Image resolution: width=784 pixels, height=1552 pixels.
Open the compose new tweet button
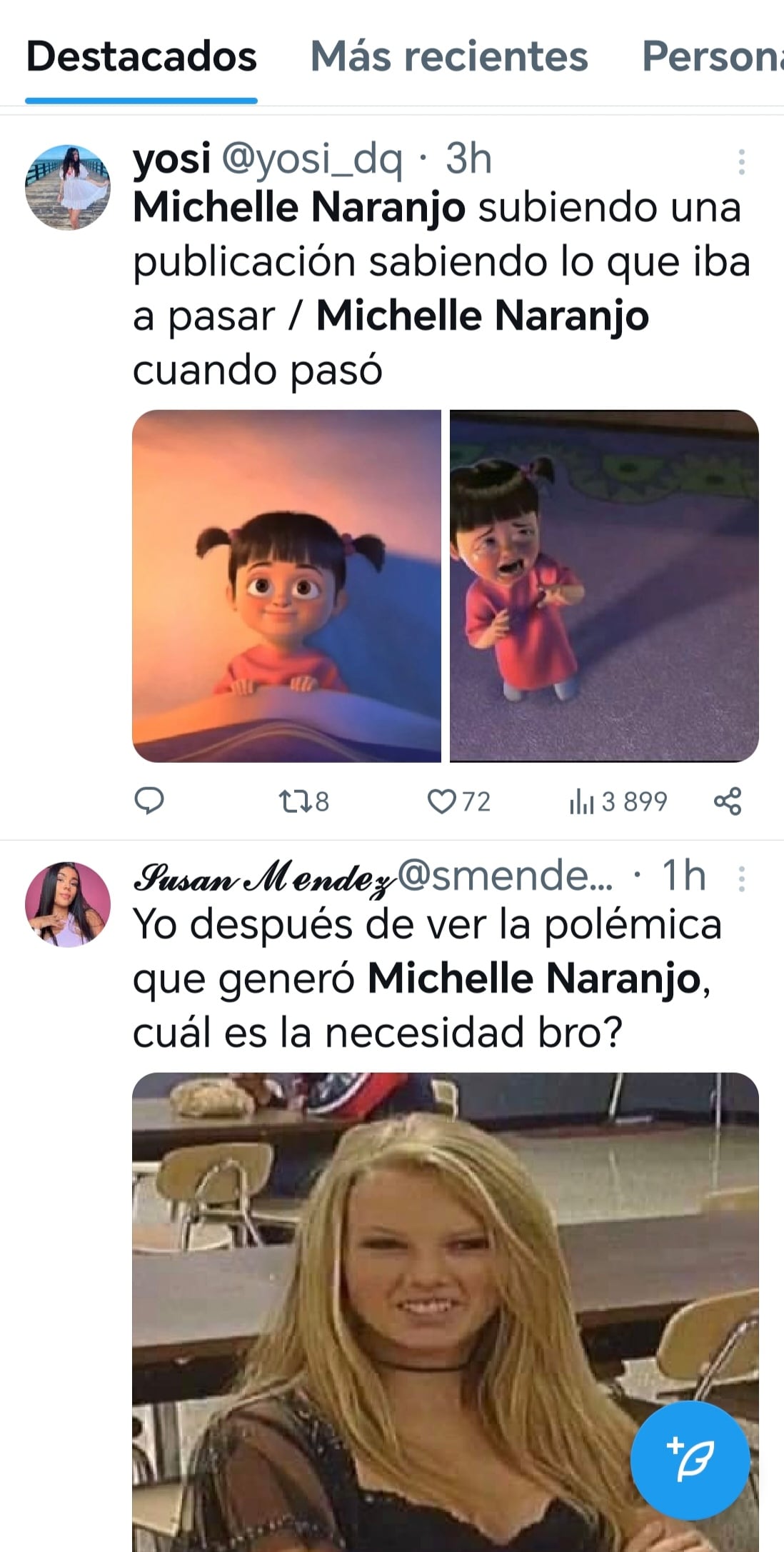coord(690,1460)
